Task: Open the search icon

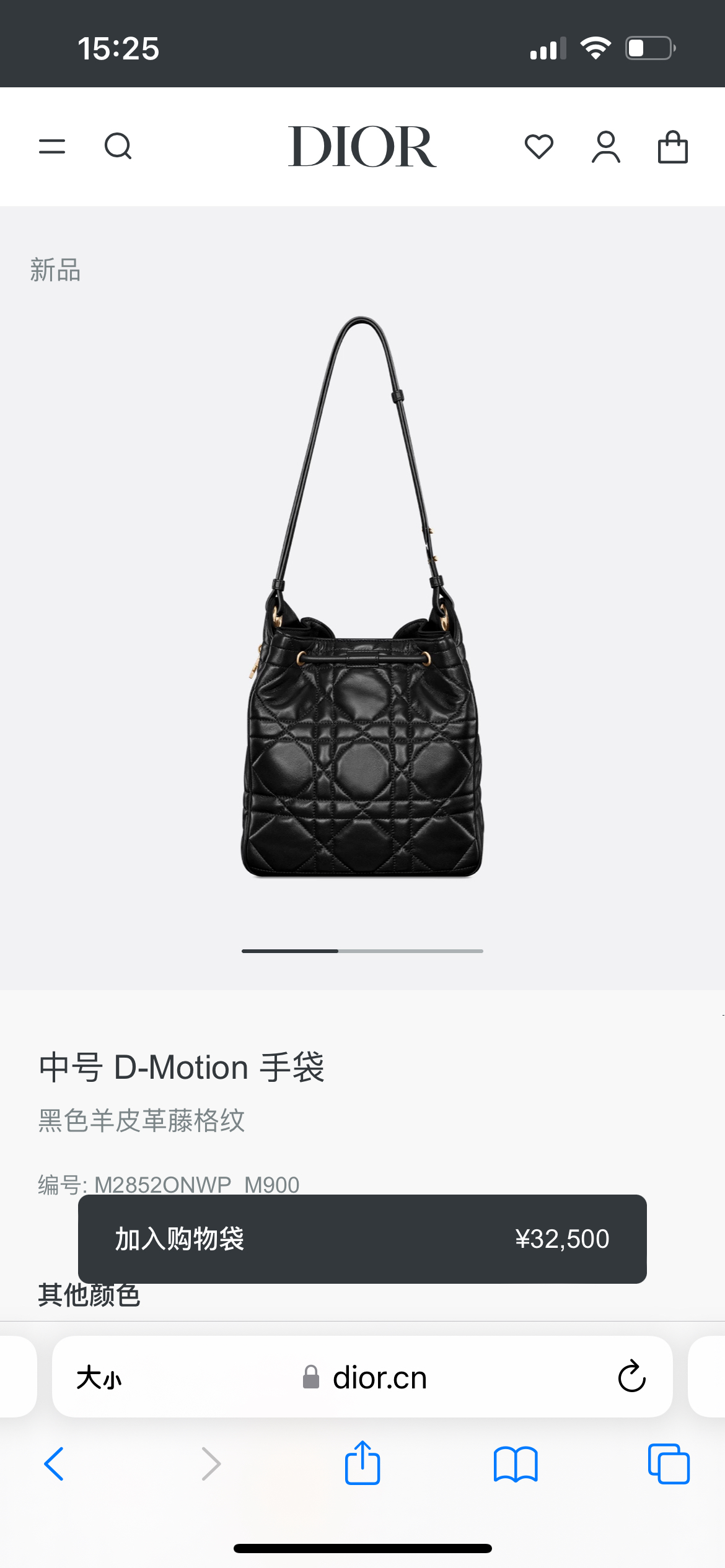Action: click(118, 147)
